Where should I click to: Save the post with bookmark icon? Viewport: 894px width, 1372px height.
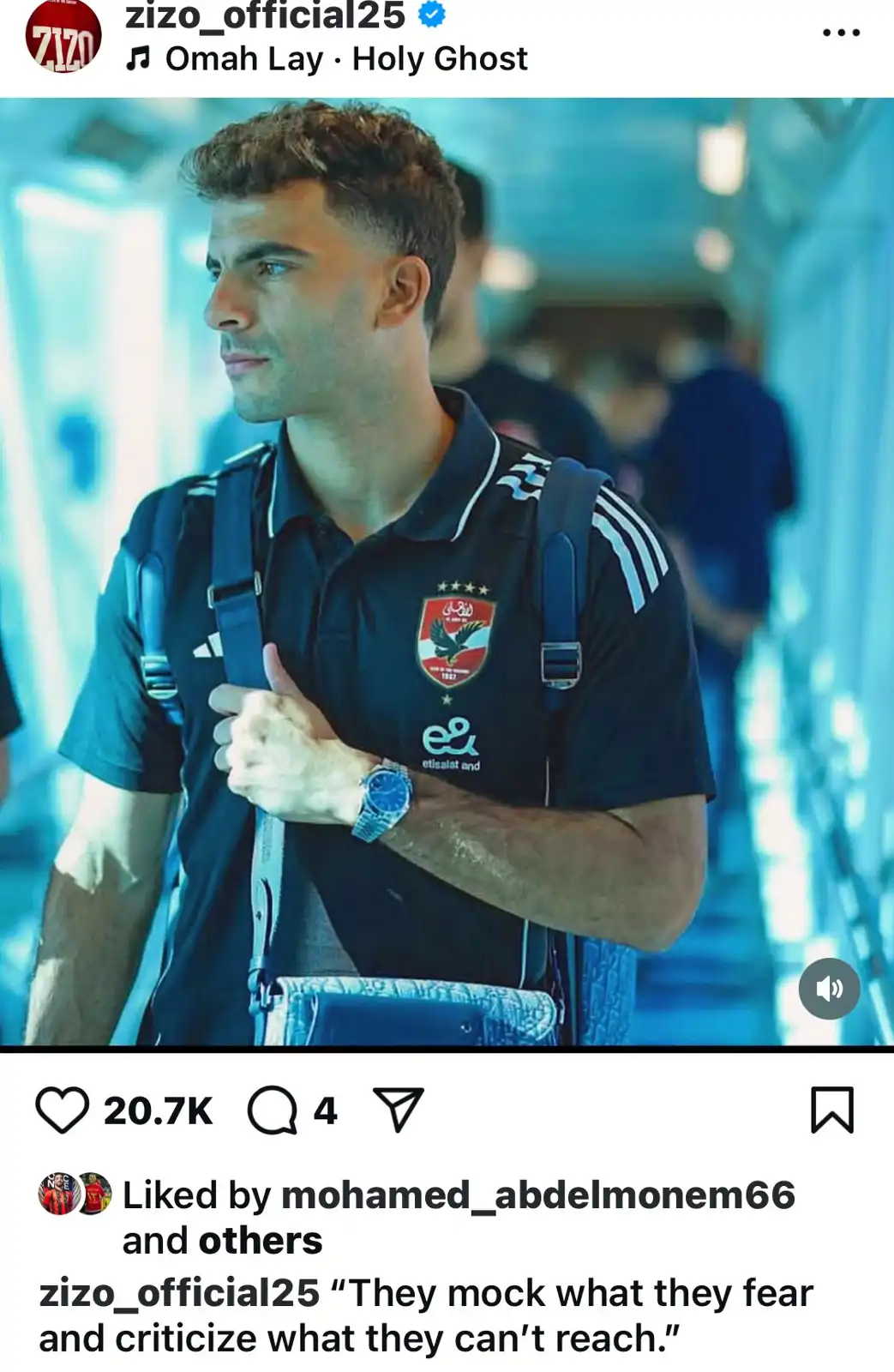coord(831,1110)
